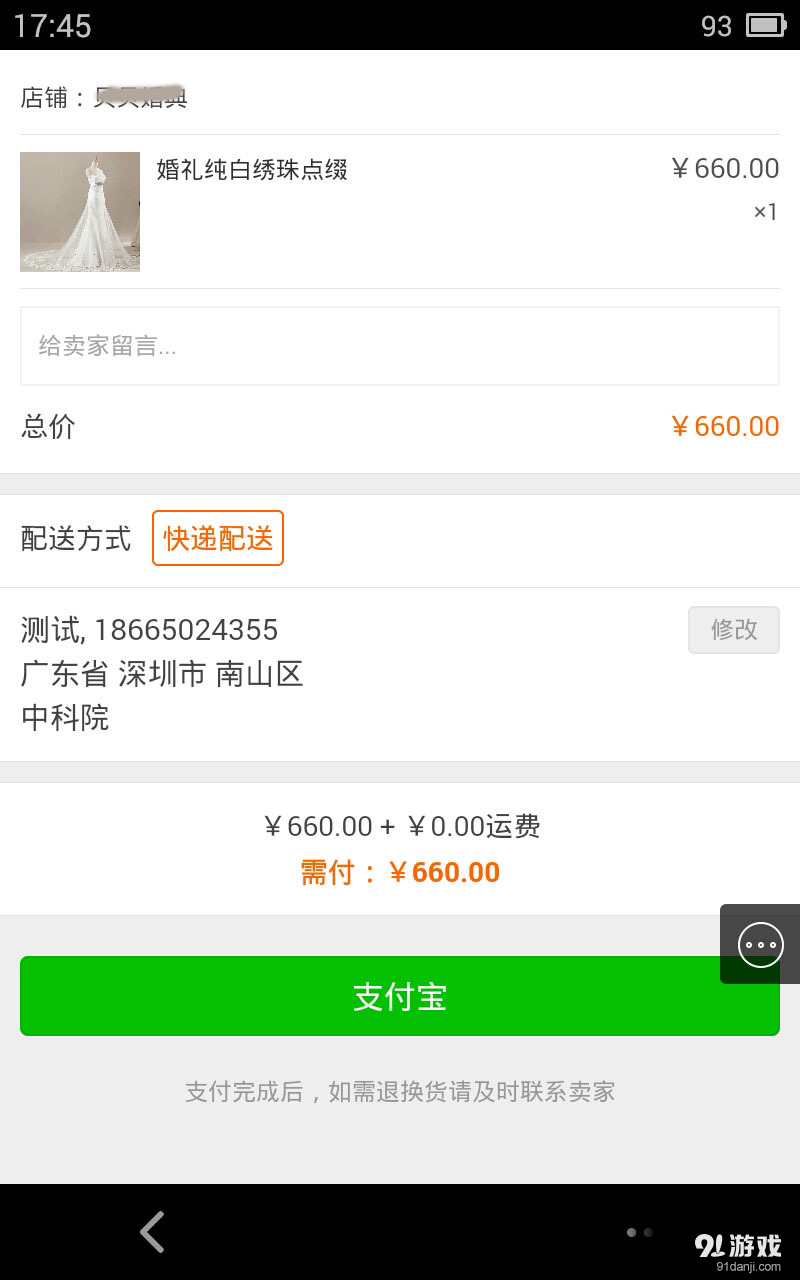Tap the 配送方式 delivery section label
This screenshot has width=800, height=1280.
(x=75, y=538)
